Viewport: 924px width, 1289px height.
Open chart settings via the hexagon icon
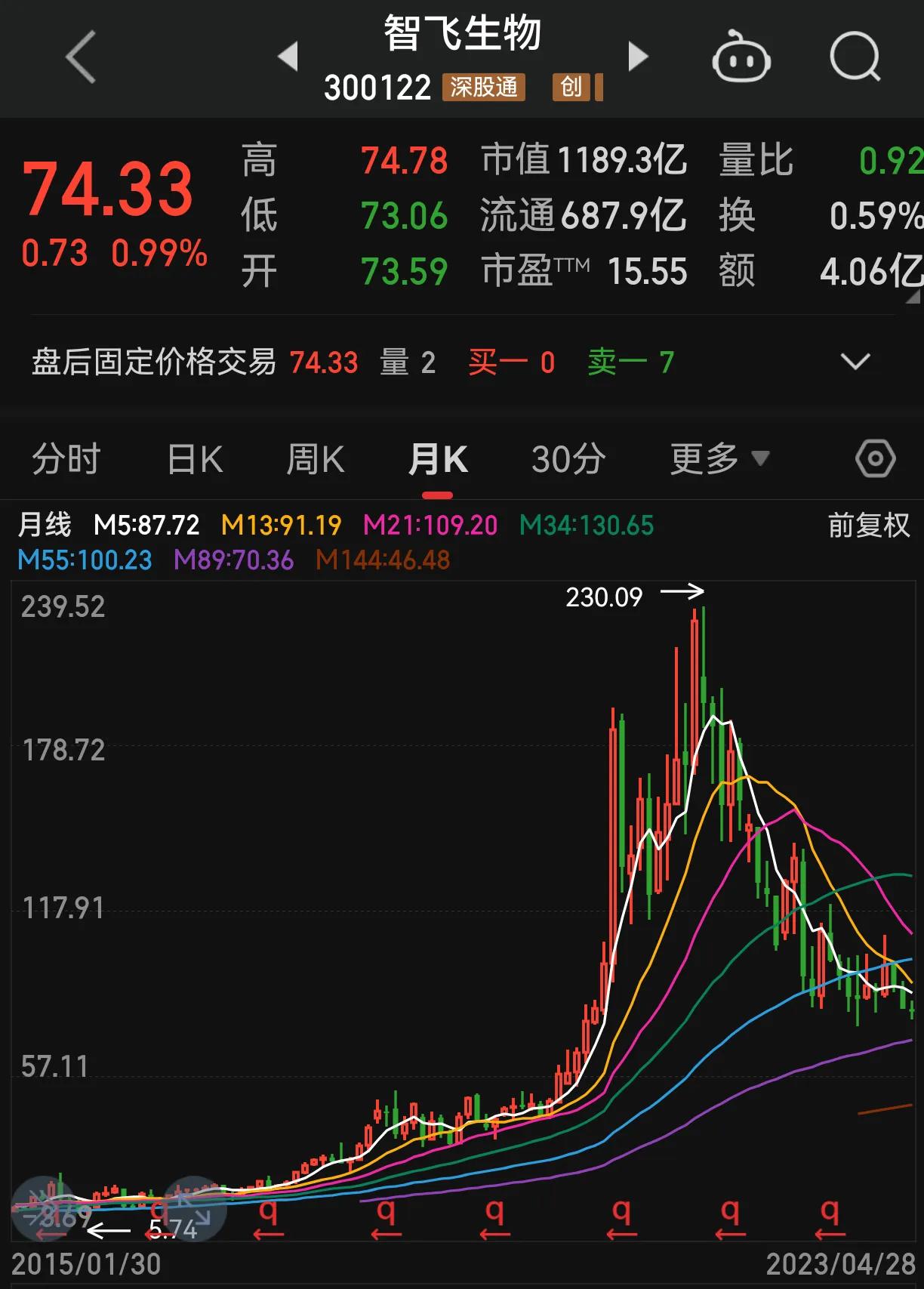(x=876, y=458)
